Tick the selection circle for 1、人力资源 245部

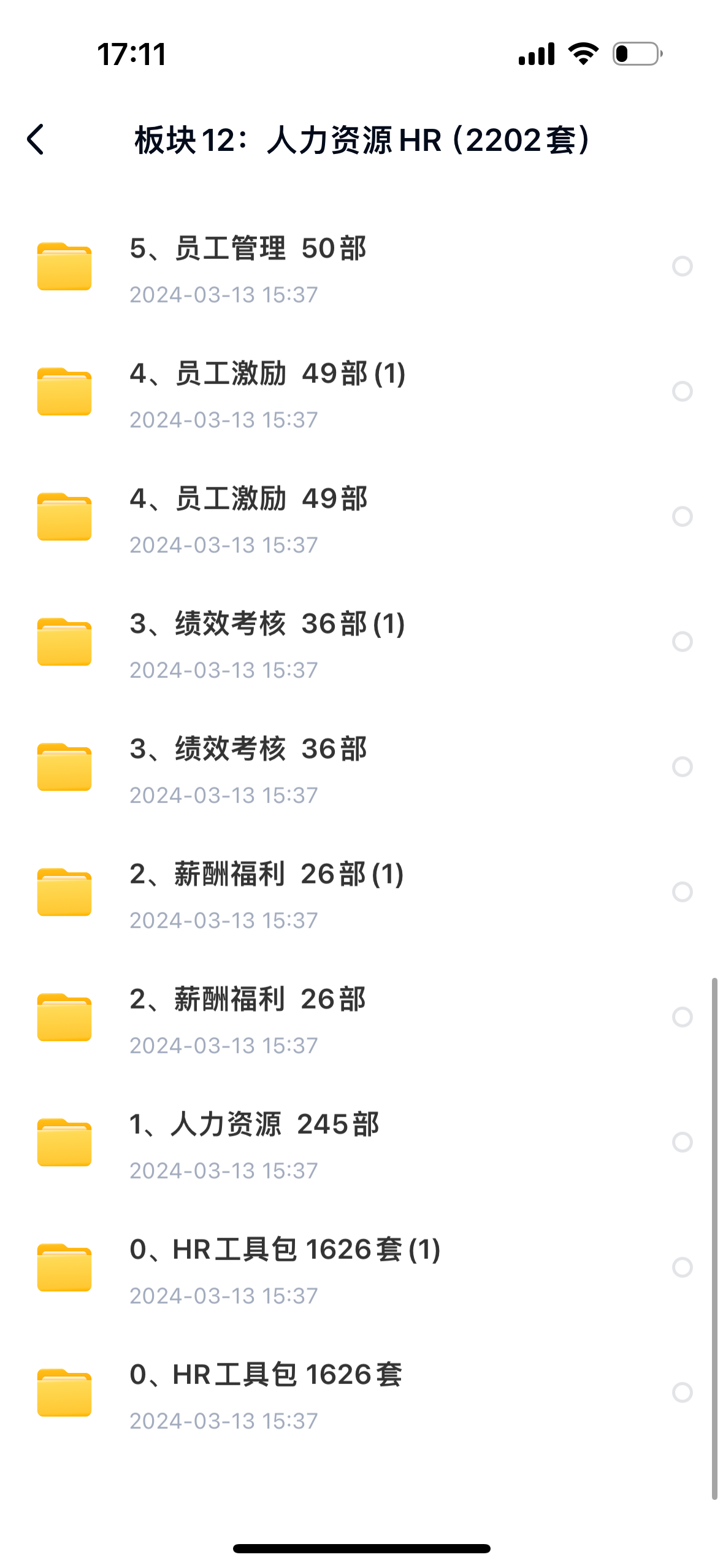tap(682, 1142)
